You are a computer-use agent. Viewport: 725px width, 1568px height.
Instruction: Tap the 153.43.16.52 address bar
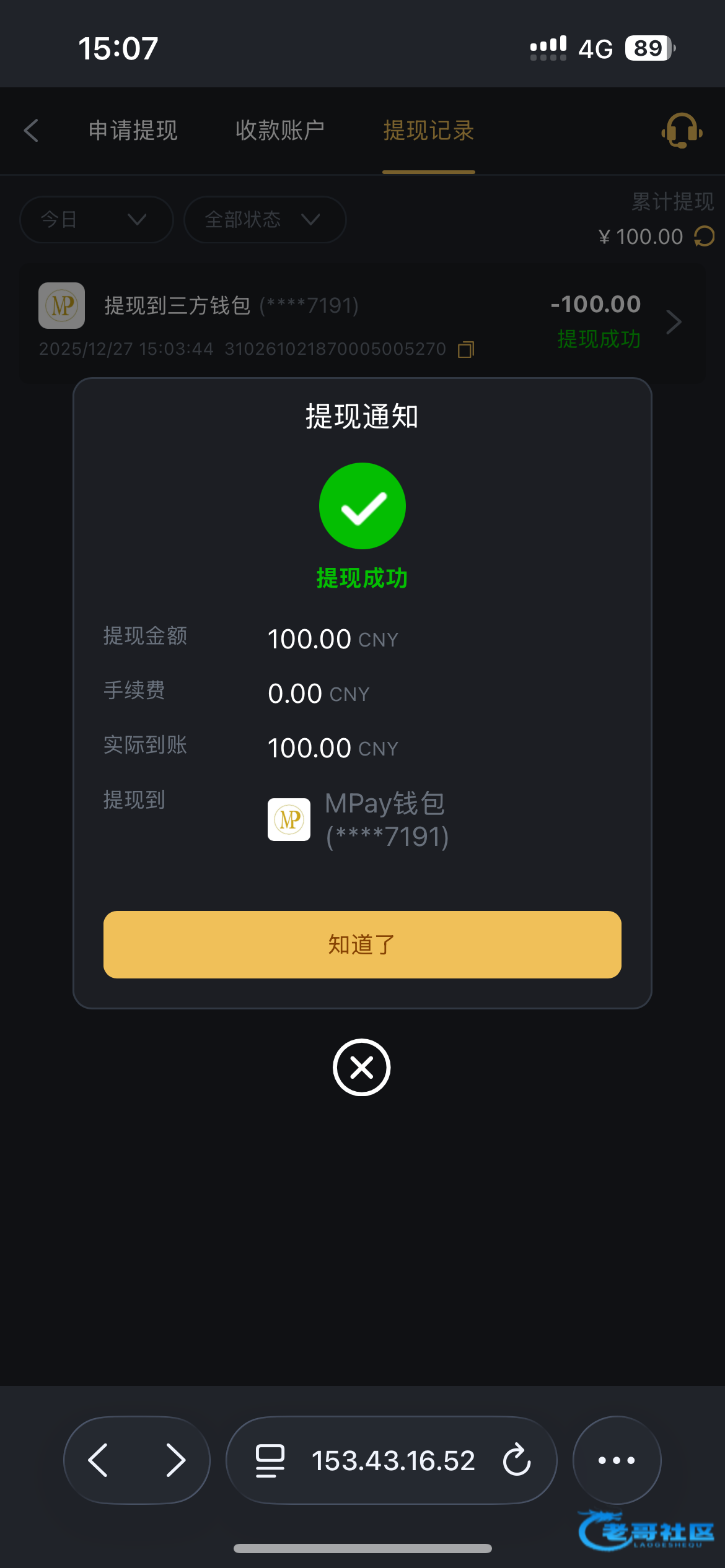pos(392,1460)
